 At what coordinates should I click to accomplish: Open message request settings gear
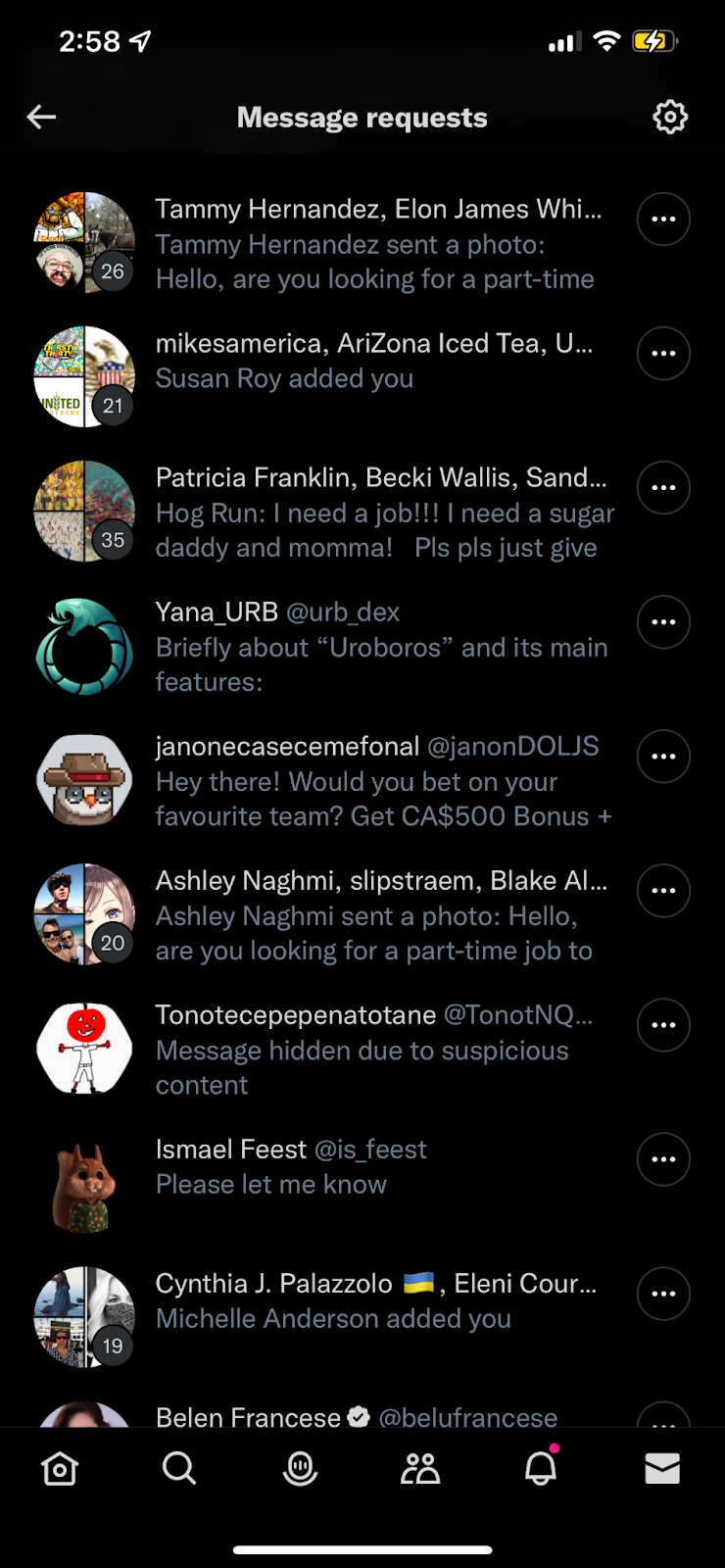click(x=670, y=118)
